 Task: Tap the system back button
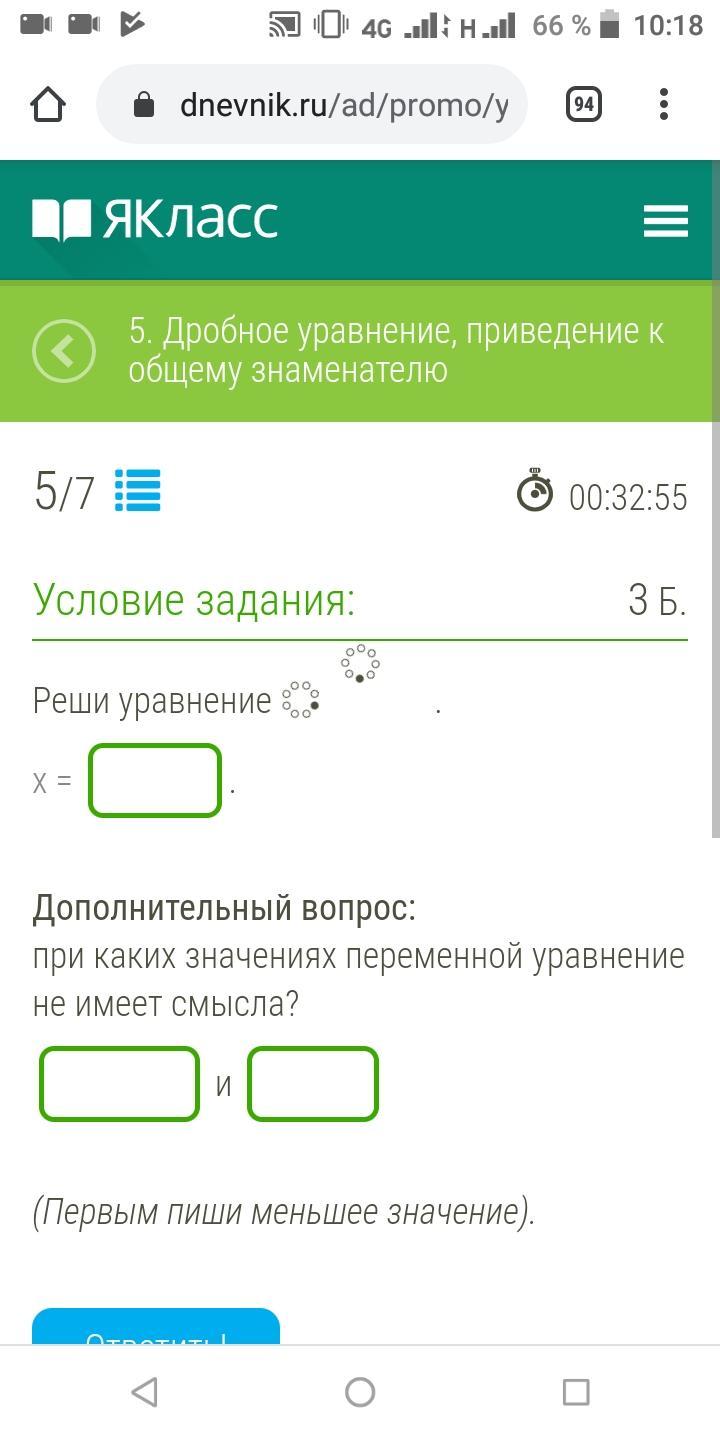point(144,1392)
